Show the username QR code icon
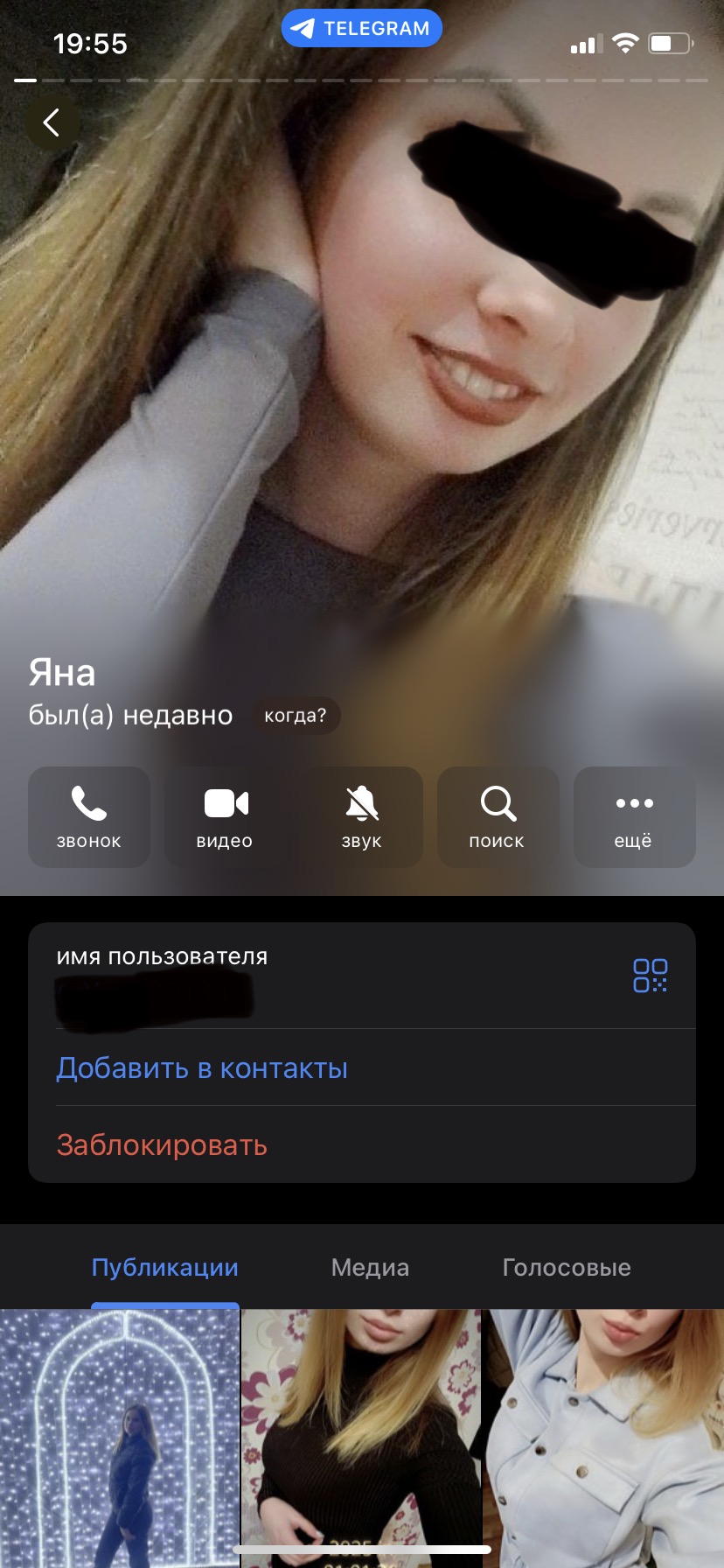Image resolution: width=724 pixels, height=1568 pixels. (650, 975)
